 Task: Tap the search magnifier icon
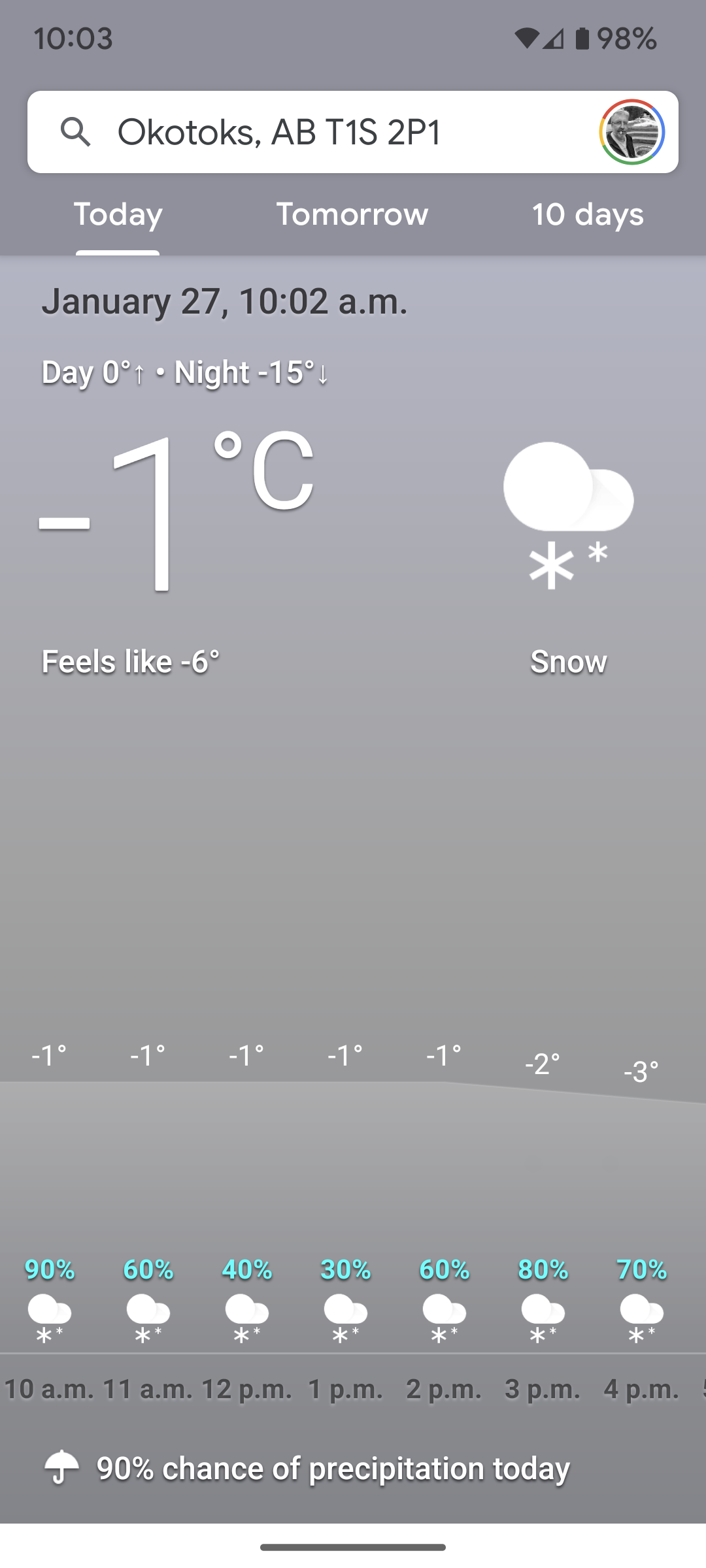click(x=76, y=132)
